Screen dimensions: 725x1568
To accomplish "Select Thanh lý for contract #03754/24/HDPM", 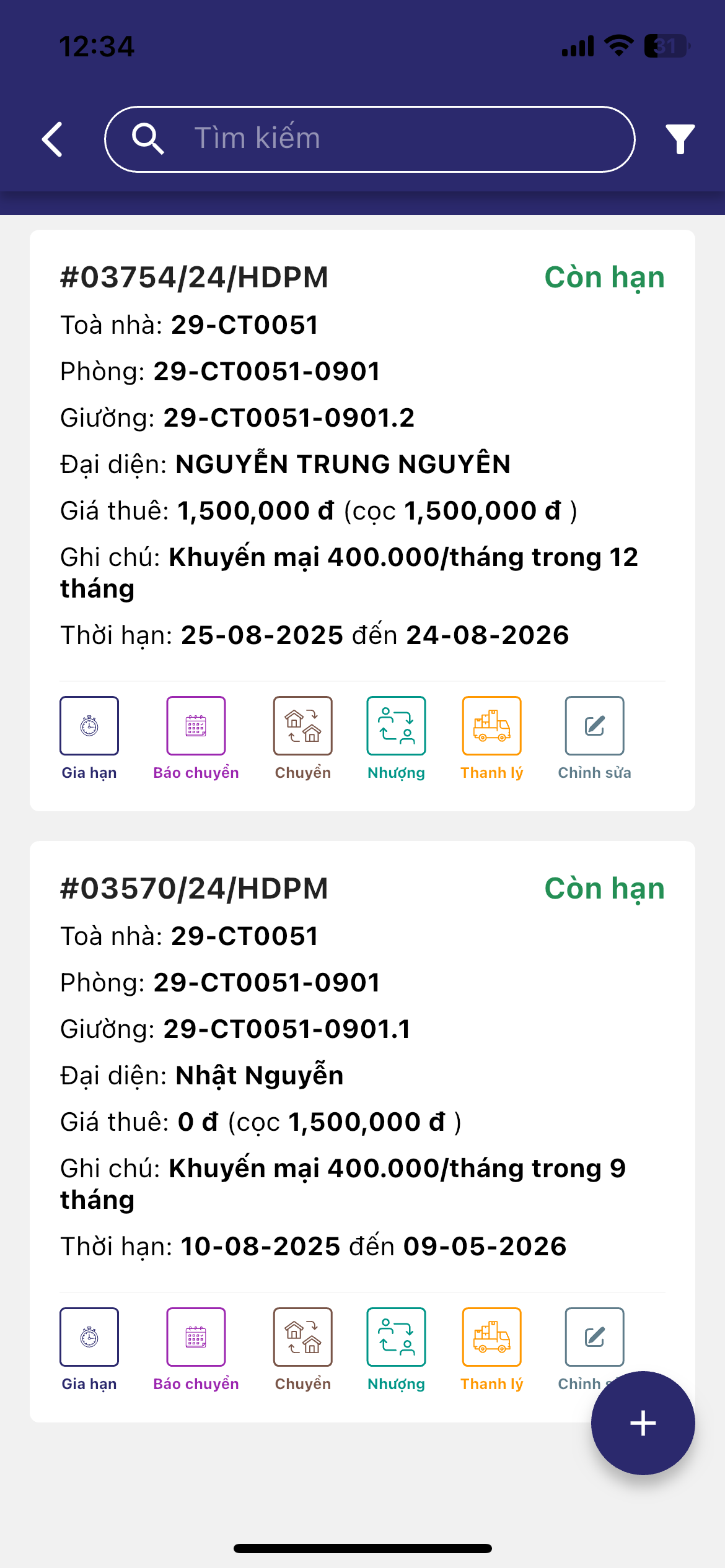I will click(491, 726).
